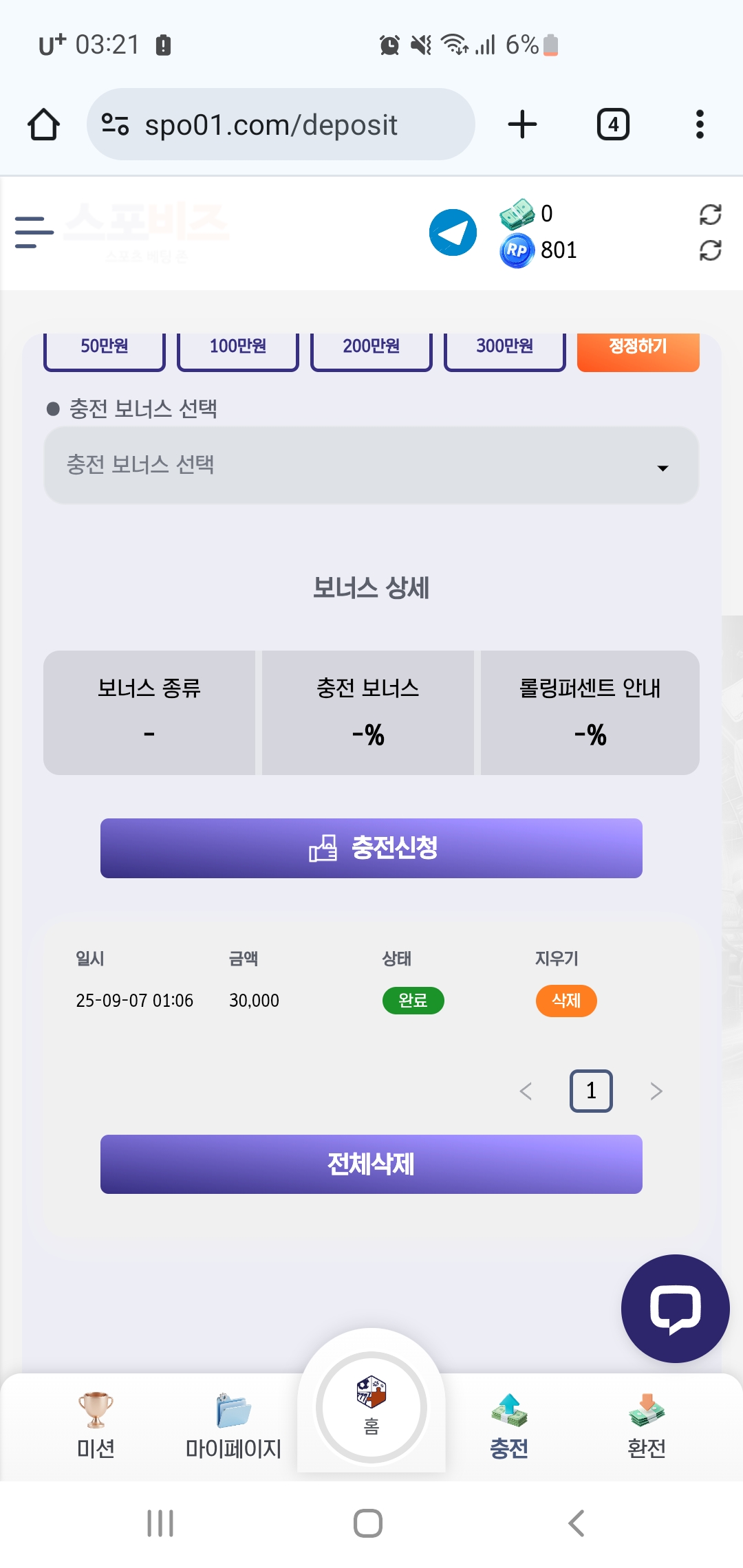Select page 1 in the pagination
Screen dimensions: 743x1568
click(591, 1091)
